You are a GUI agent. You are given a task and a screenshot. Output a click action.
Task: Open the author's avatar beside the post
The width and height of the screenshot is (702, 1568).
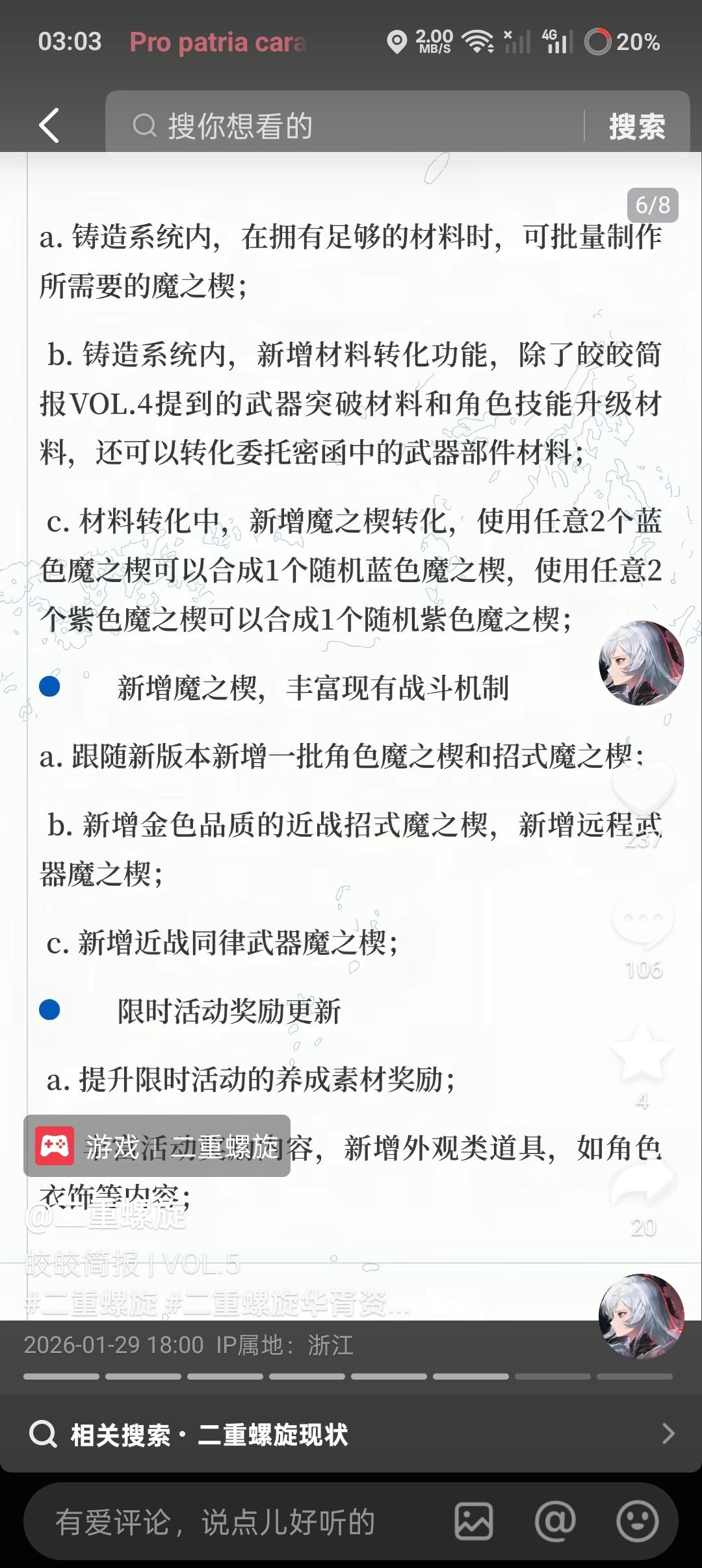(x=641, y=663)
